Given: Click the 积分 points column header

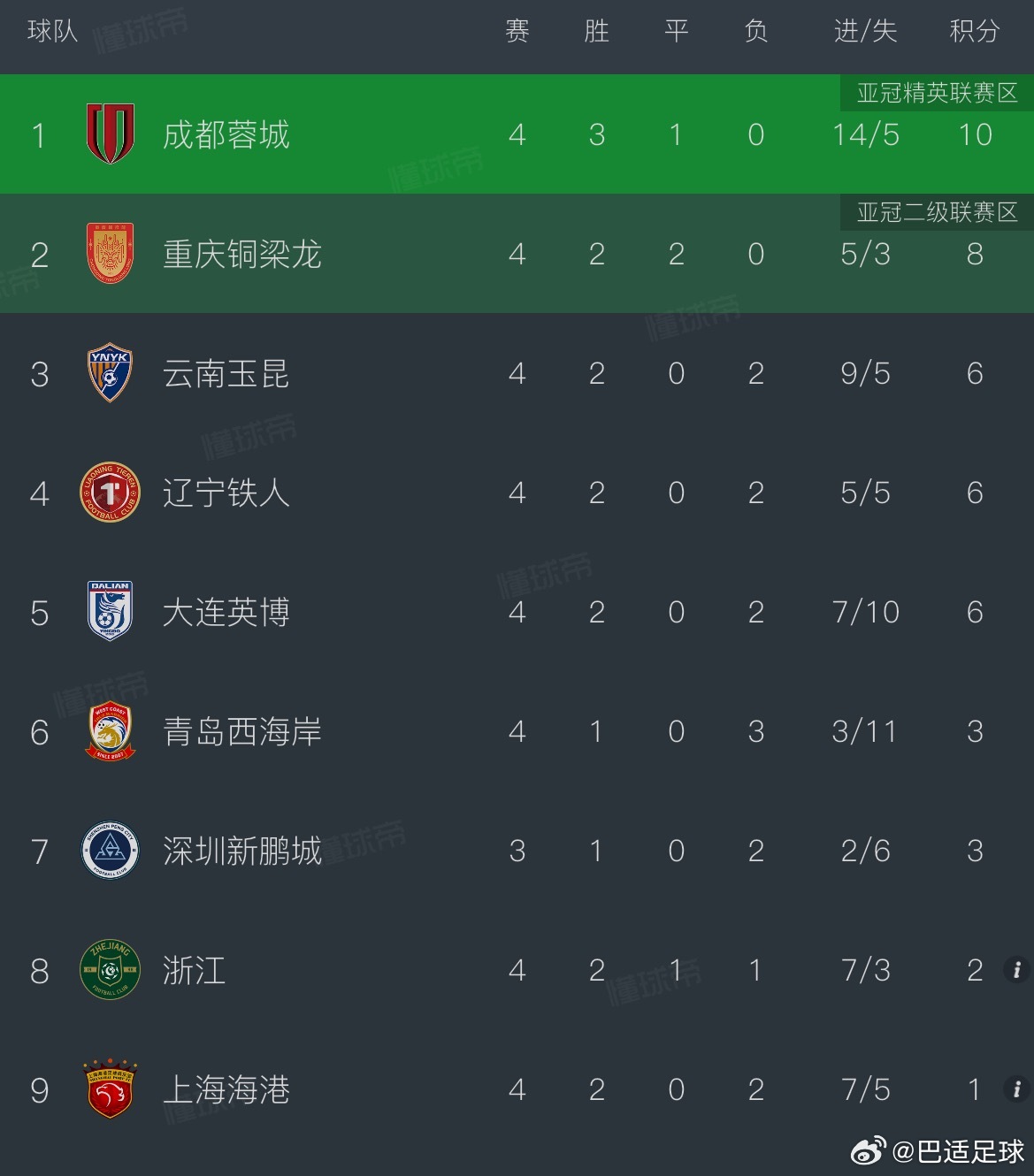Looking at the screenshot, I should pyautogui.click(x=974, y=32).
